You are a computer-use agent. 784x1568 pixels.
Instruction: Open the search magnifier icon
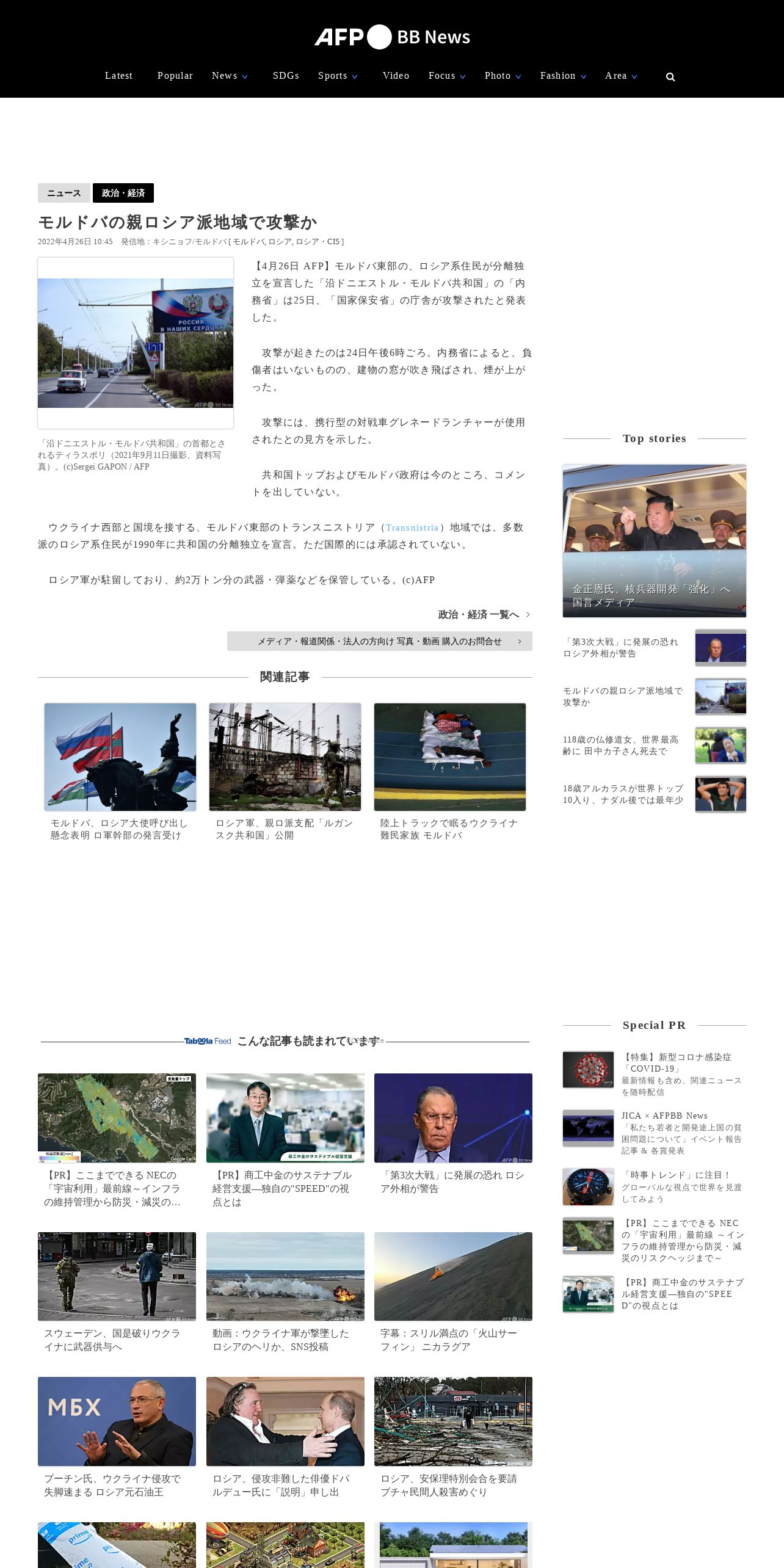coord(670,77)
